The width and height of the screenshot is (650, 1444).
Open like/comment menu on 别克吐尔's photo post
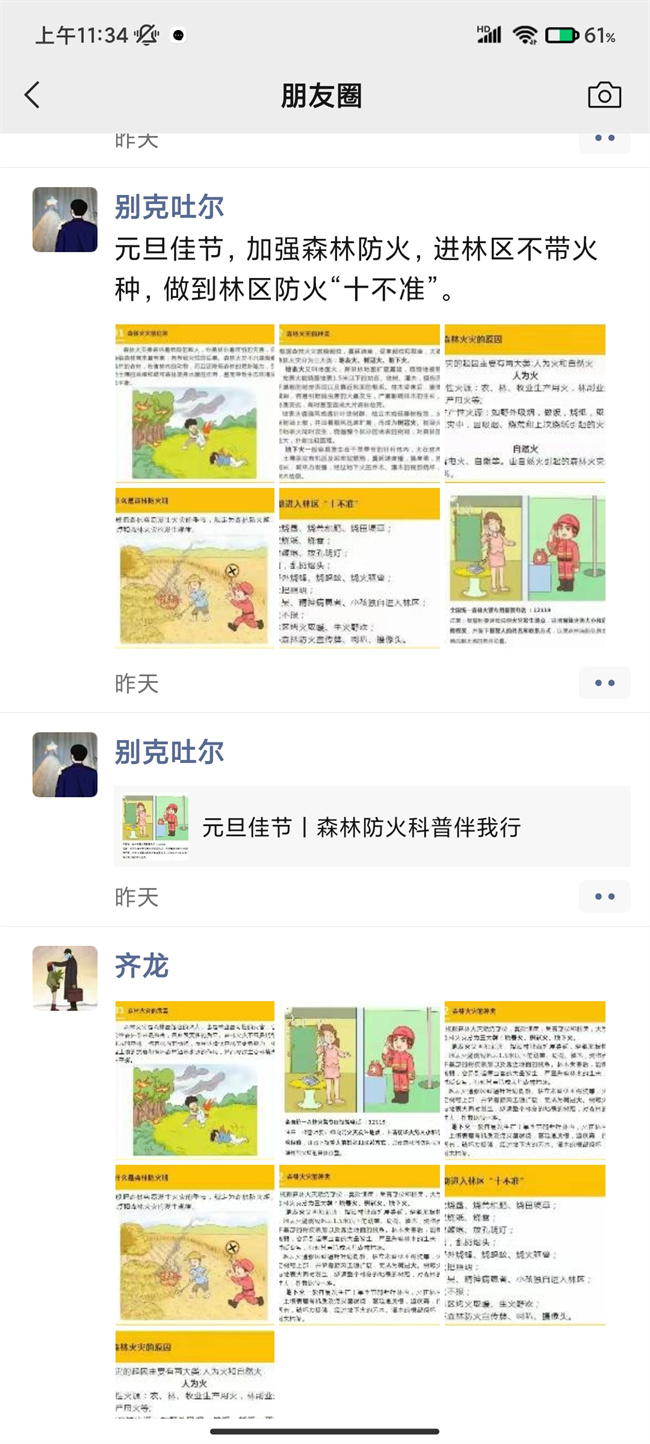(x=604, y=683)
